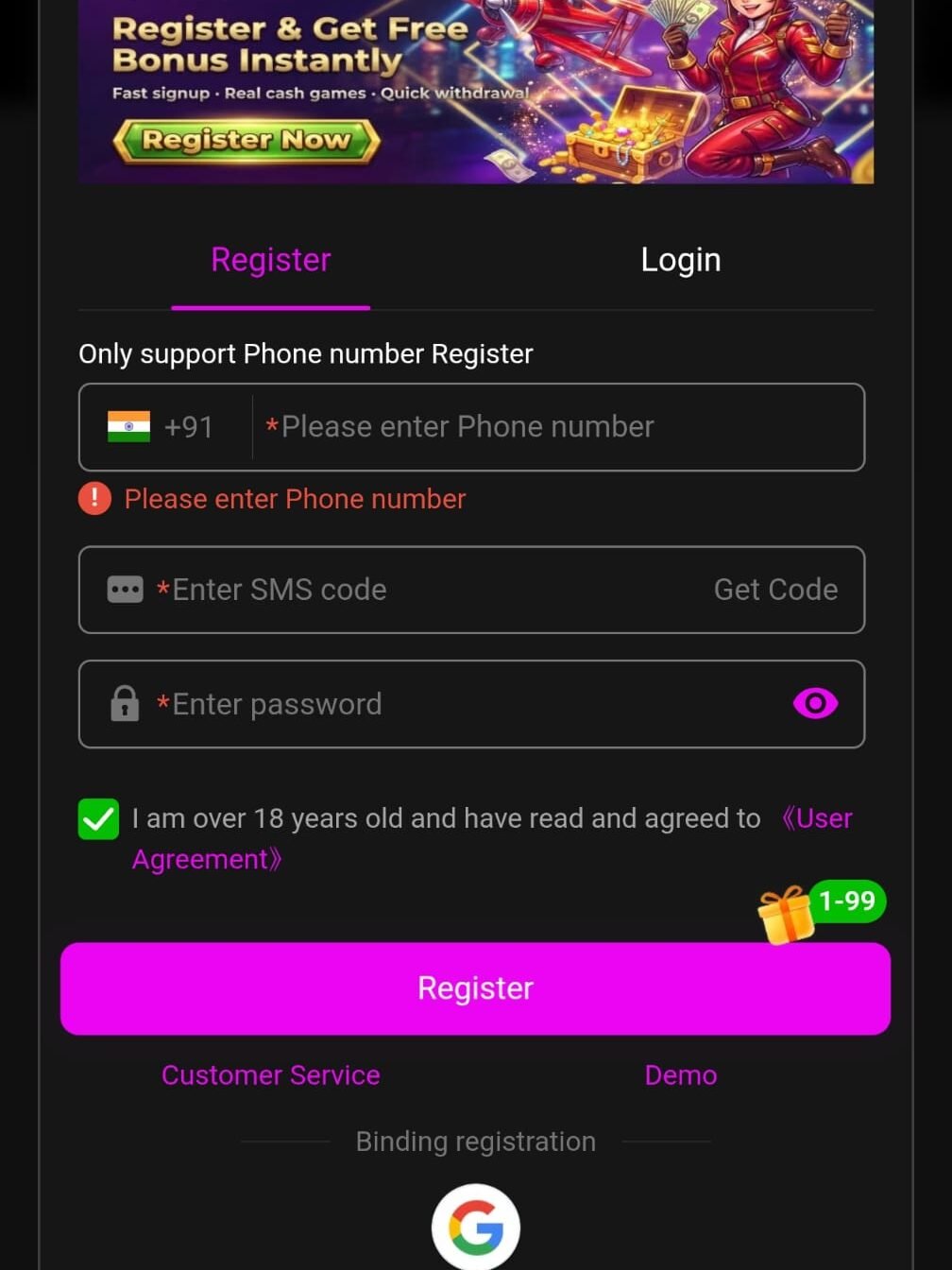
Task: Open the Demo link
Action: tap(680, 1075)
